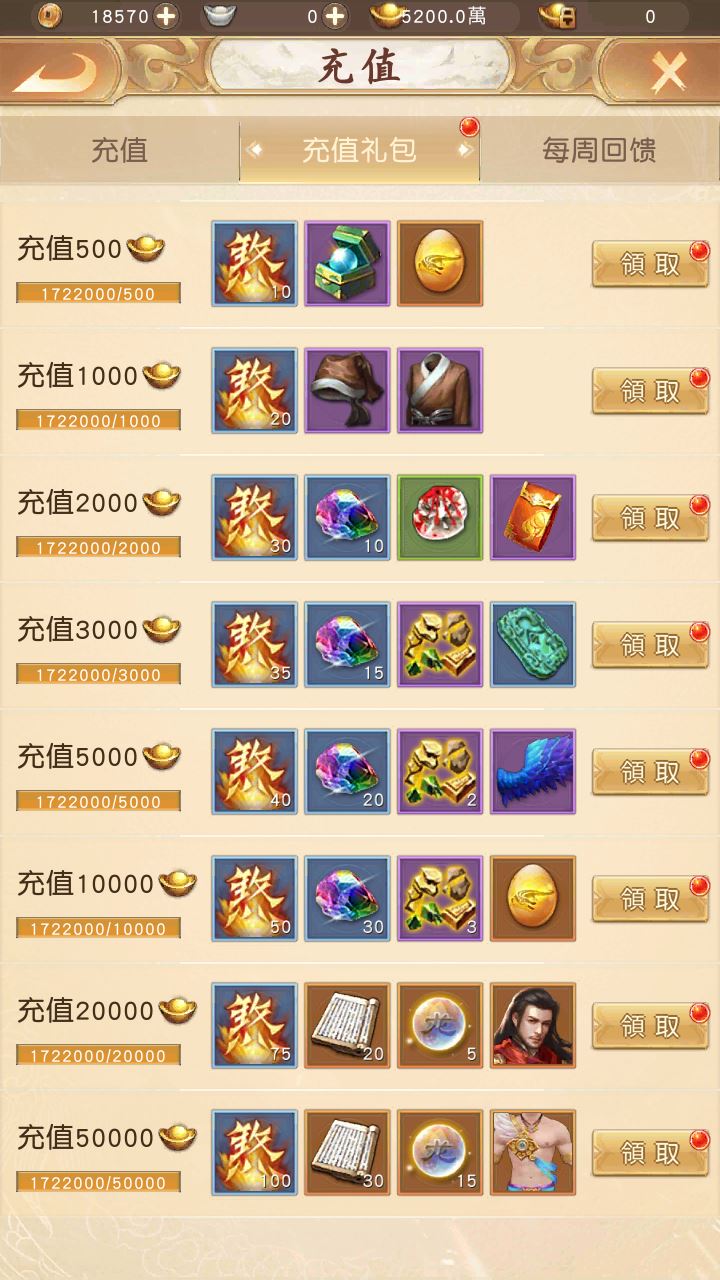Claim the 充值10000 reward

click(650, 899)
